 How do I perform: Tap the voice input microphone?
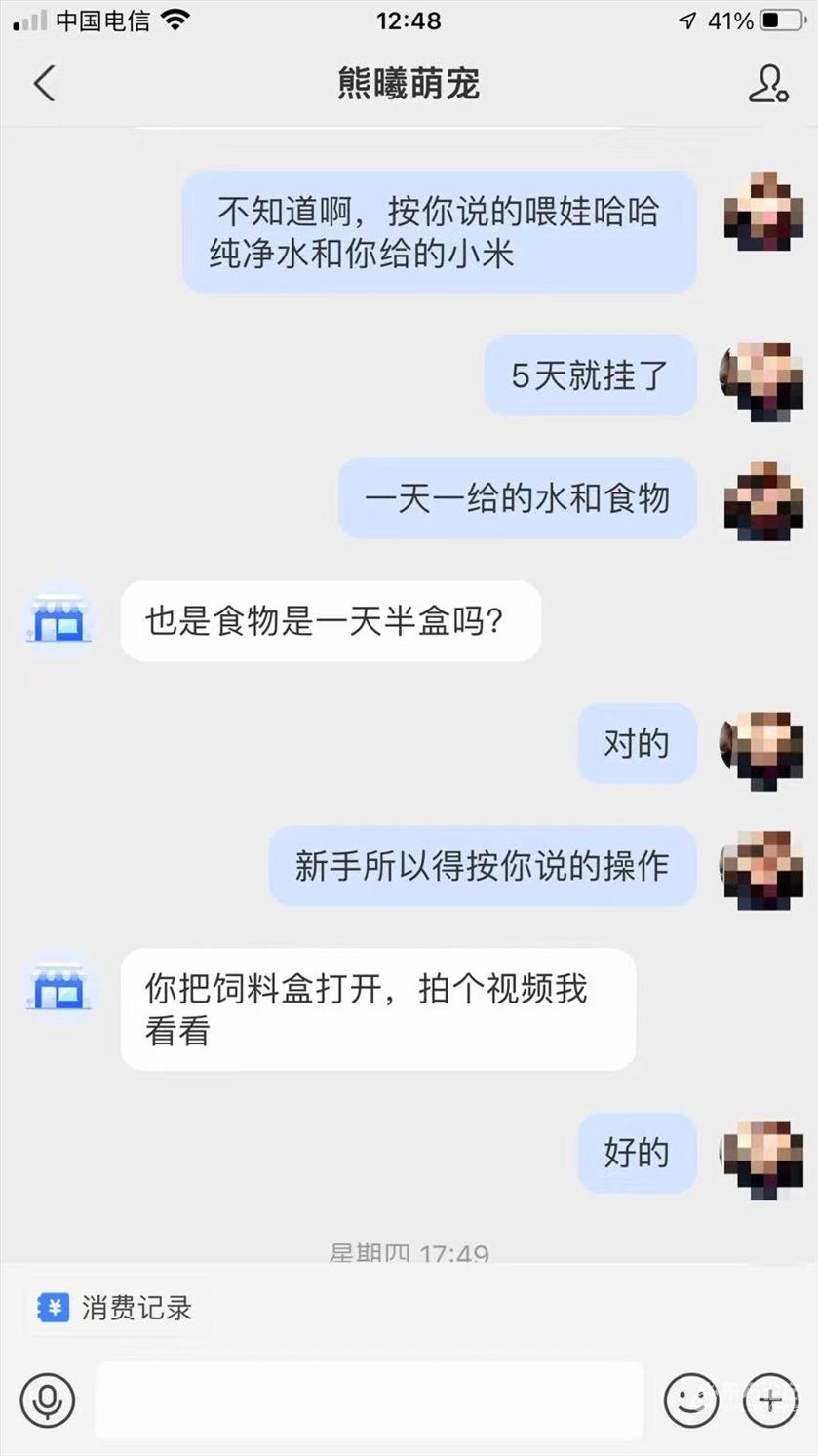click(47, 1401)
